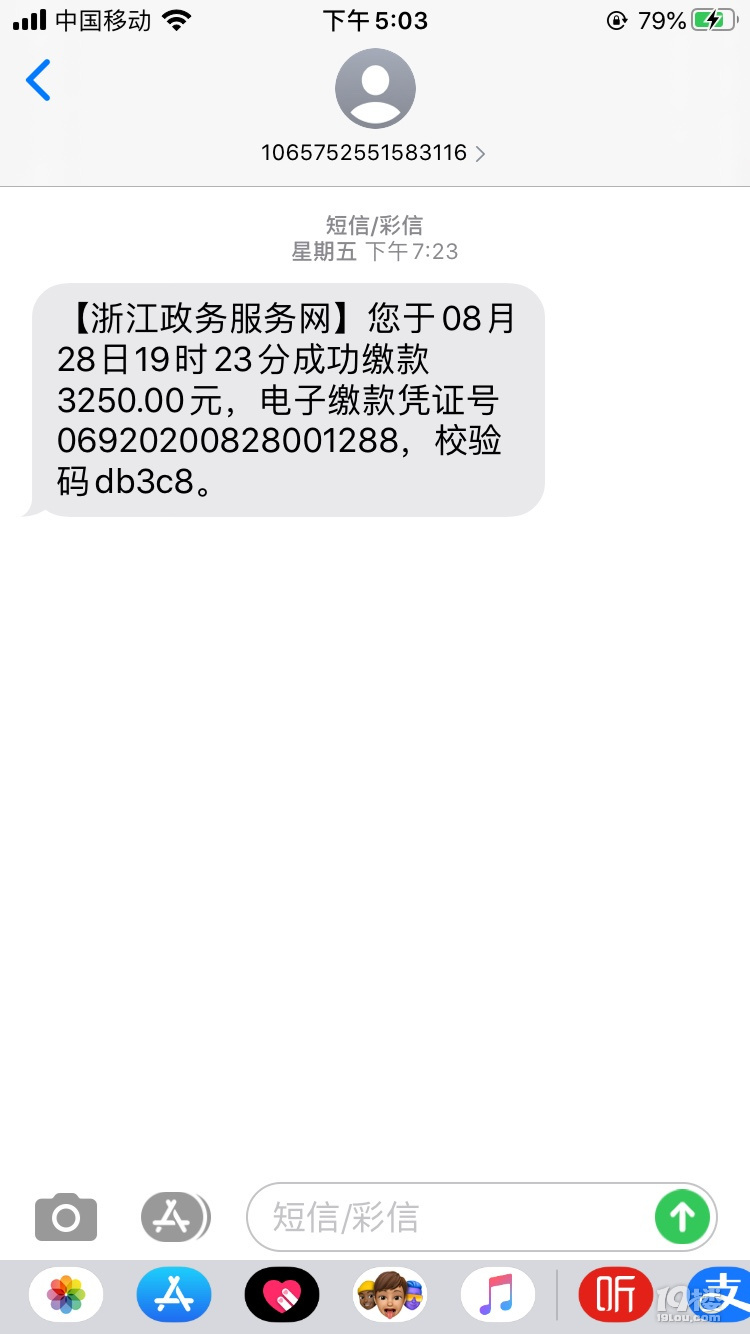
Task: Open the App Store in the app bar
Action: click(174, 1295)
